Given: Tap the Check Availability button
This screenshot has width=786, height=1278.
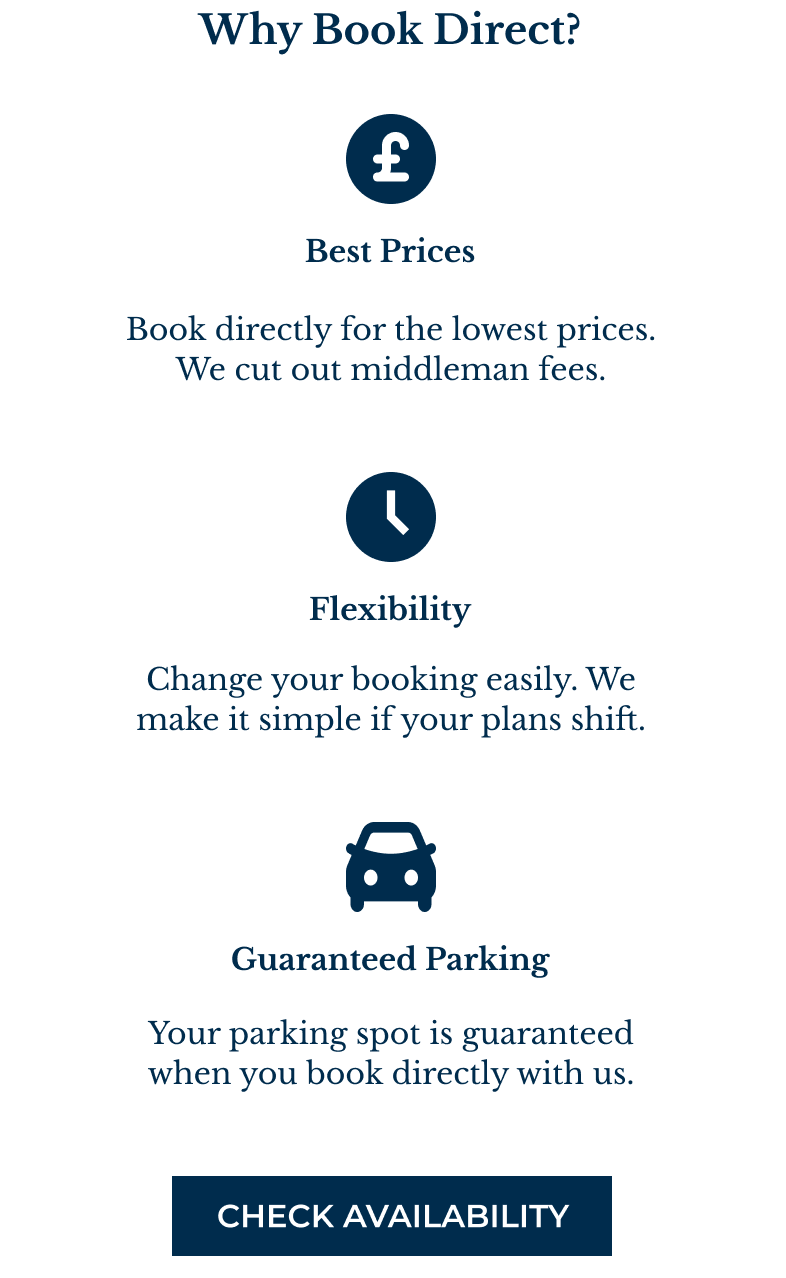Looking at the screenshot, I should tap(392, 1215).
